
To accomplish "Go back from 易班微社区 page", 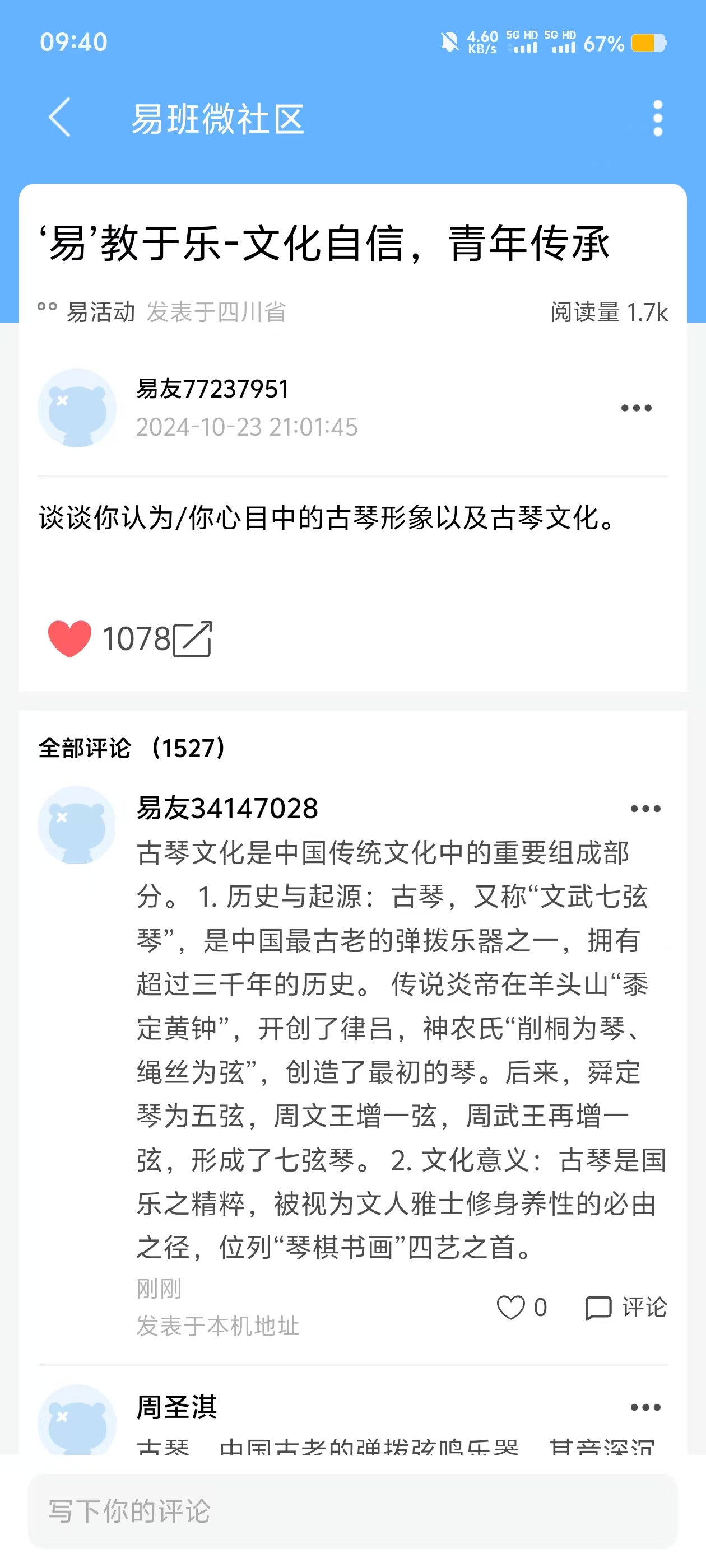I will click(x=60, y=117).
